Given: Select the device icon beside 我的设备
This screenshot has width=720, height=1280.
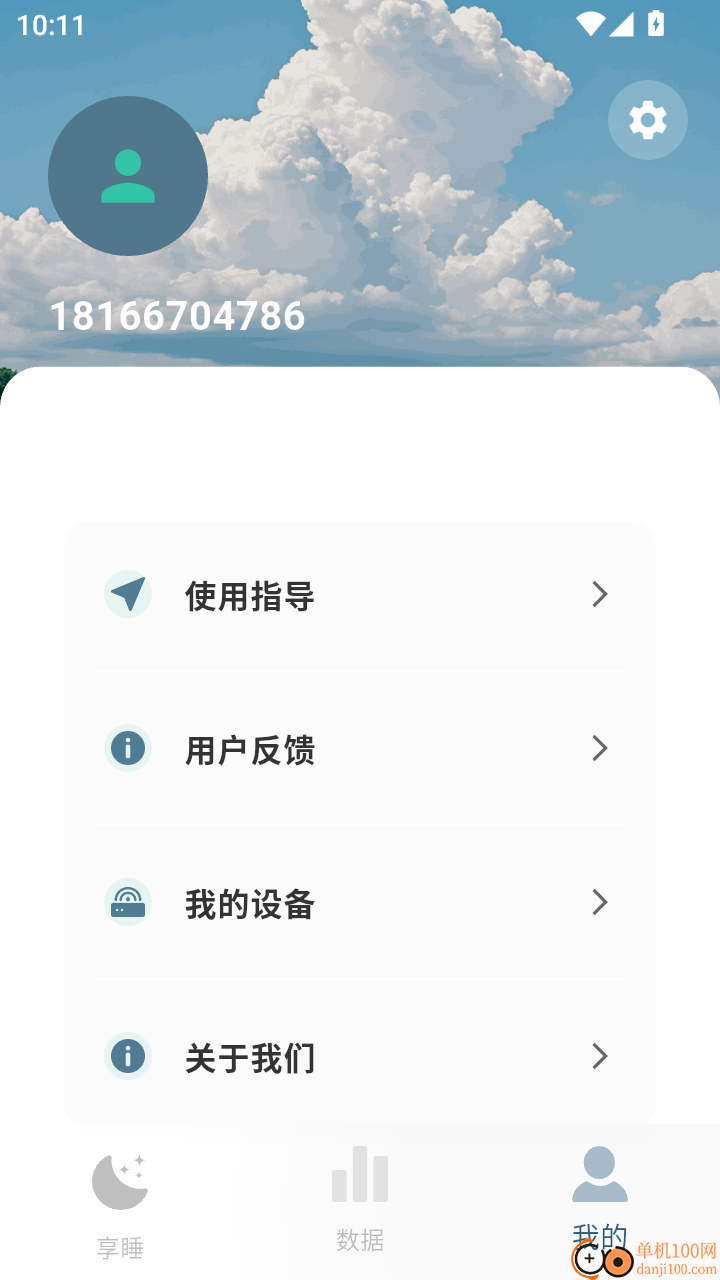Looking at the screenshot, I should (x=128, y=902).
